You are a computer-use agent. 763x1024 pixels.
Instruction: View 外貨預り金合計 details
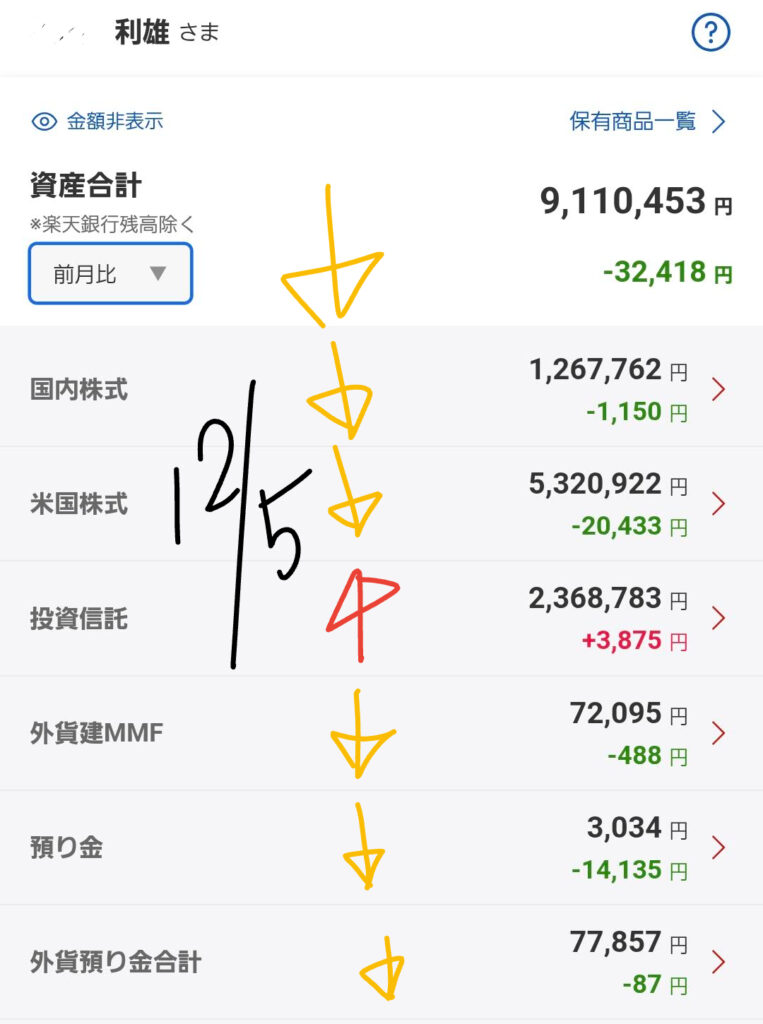[x=380, y=962]
